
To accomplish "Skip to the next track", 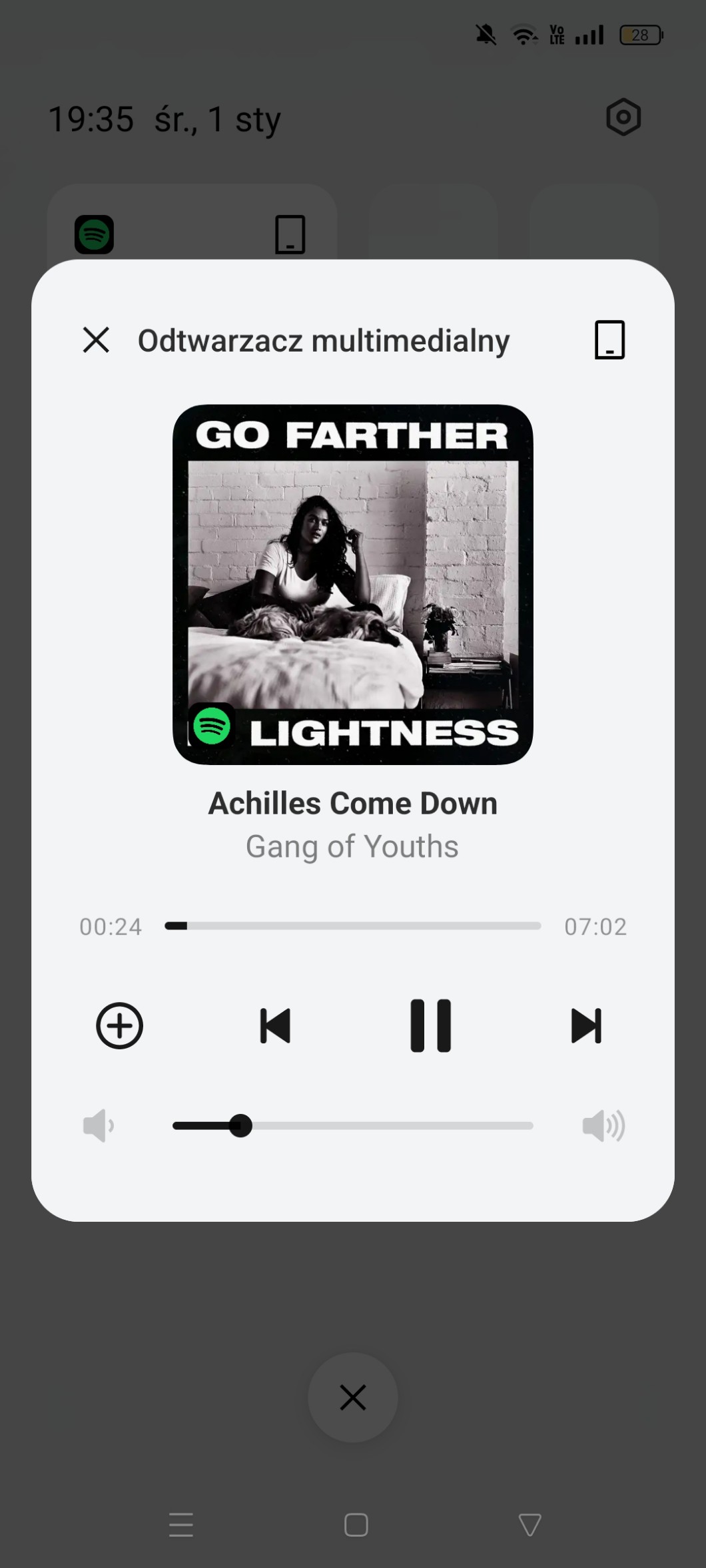I will tap(586, 1025).
